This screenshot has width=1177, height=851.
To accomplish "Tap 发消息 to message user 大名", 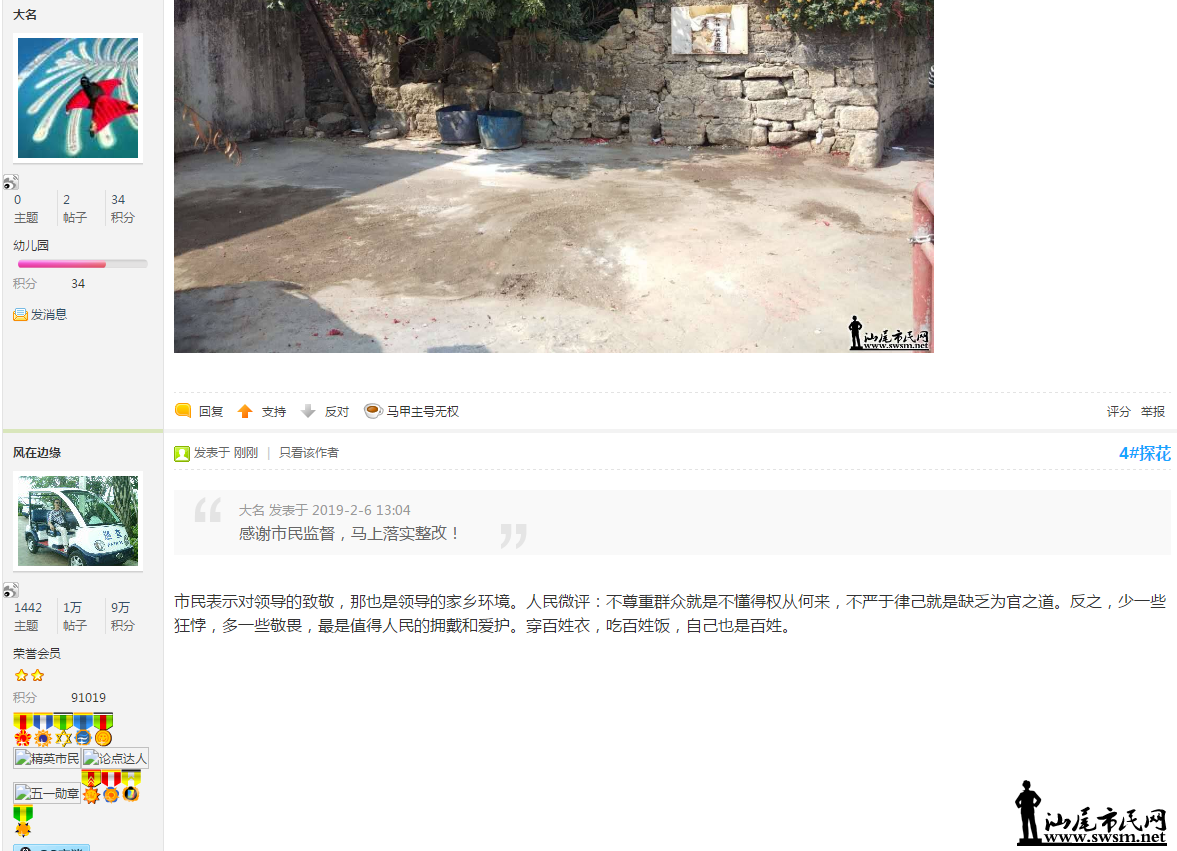I will (x=48, y=314).
